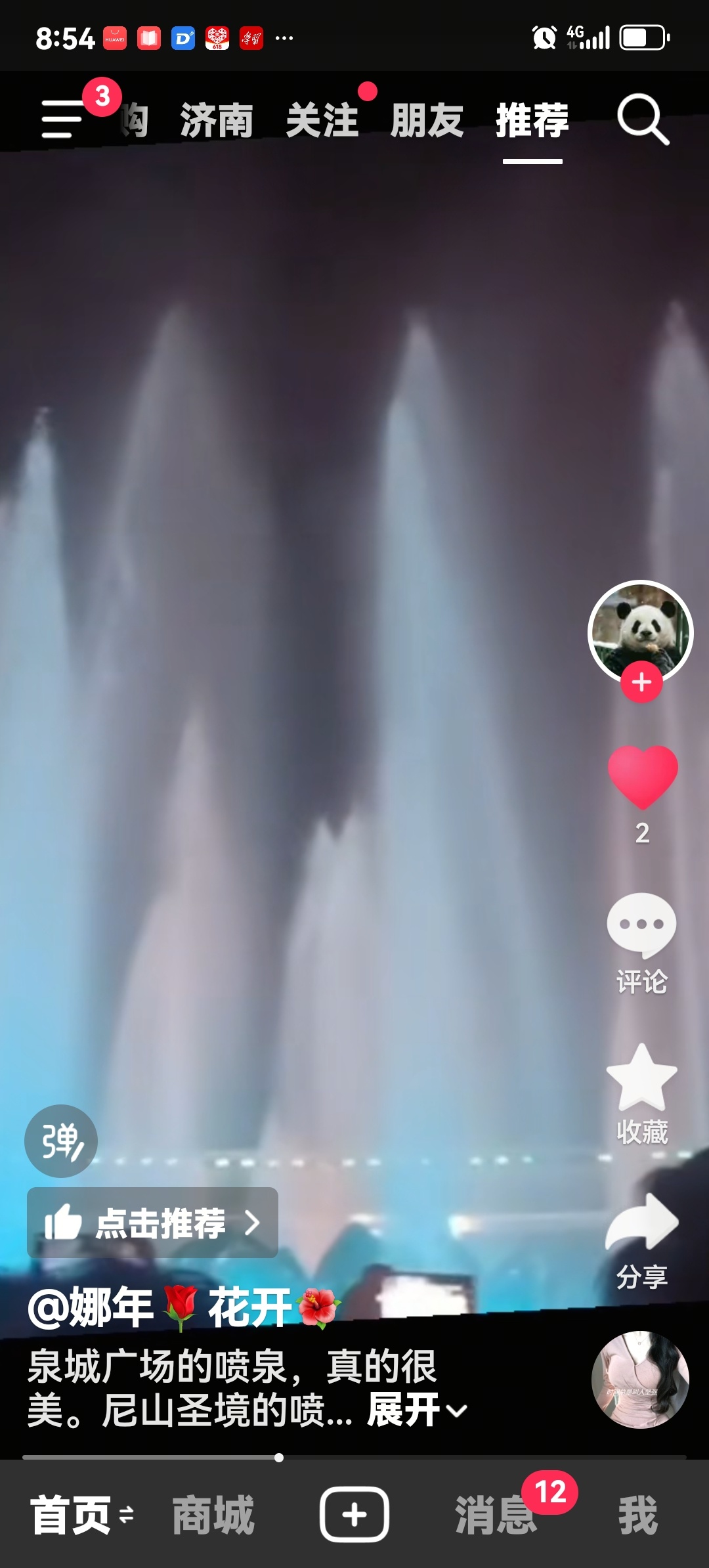Viewport: 709px width, 1568px height.
Task: Open the search magnifier
Action: [x=642, y=119]
